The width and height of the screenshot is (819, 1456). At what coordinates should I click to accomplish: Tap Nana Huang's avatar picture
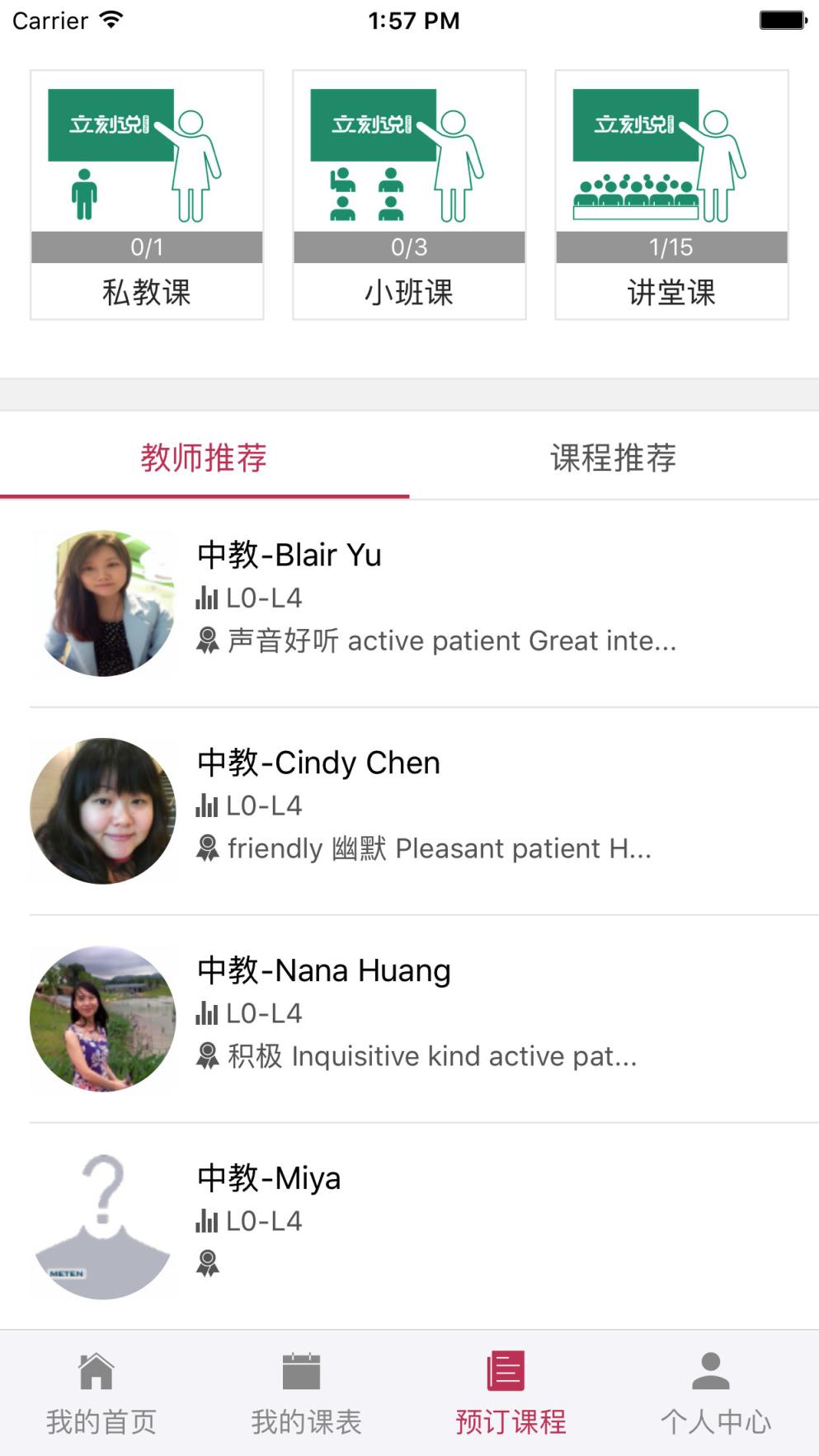point(102,1019)
